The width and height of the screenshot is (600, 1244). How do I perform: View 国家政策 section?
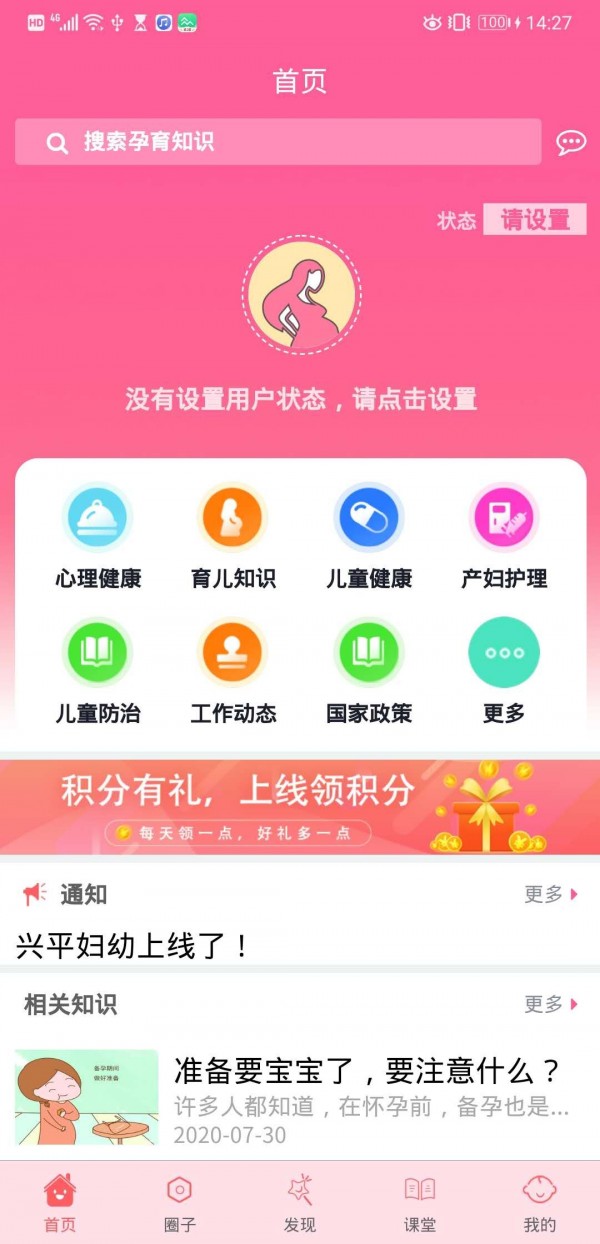pos(369,671)
